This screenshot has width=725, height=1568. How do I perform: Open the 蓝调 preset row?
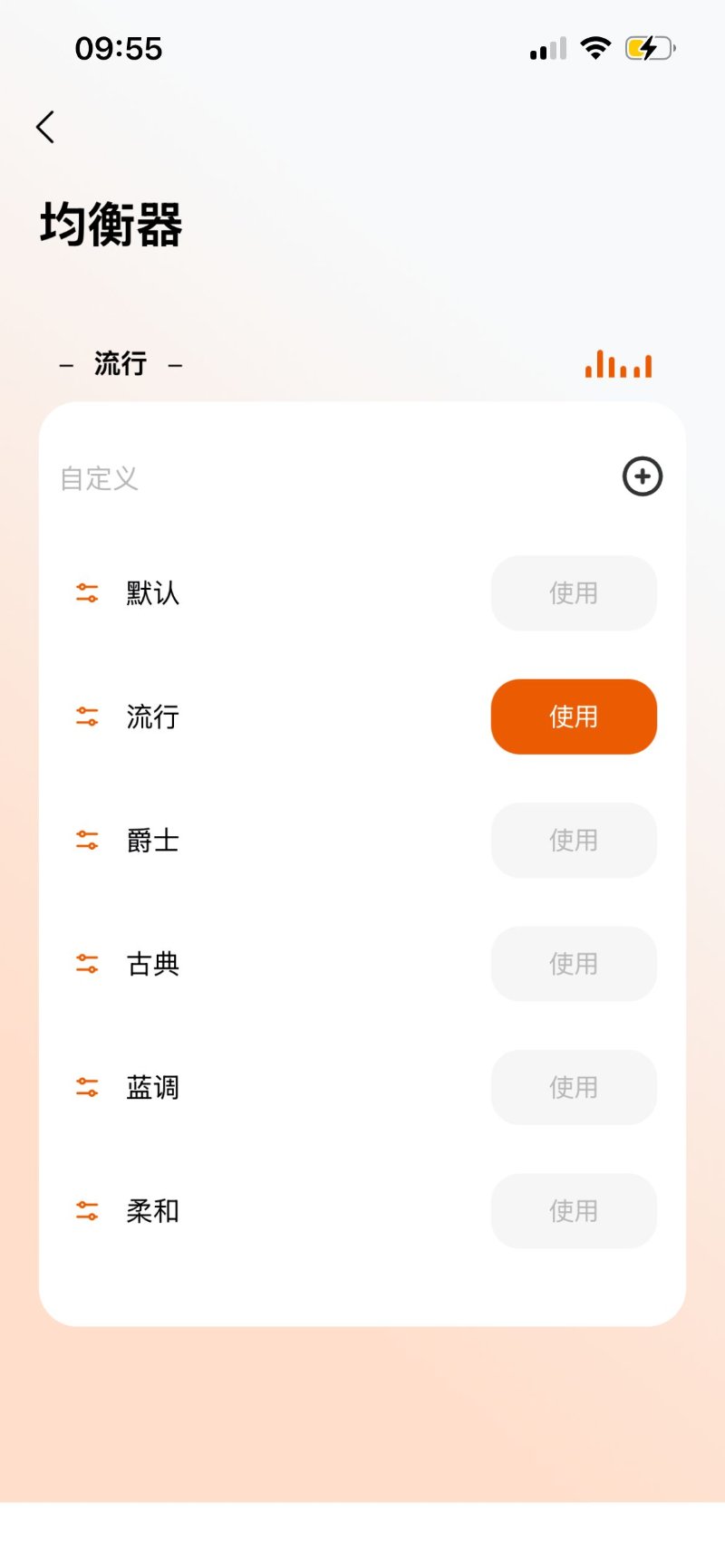tap(152, 1087)
